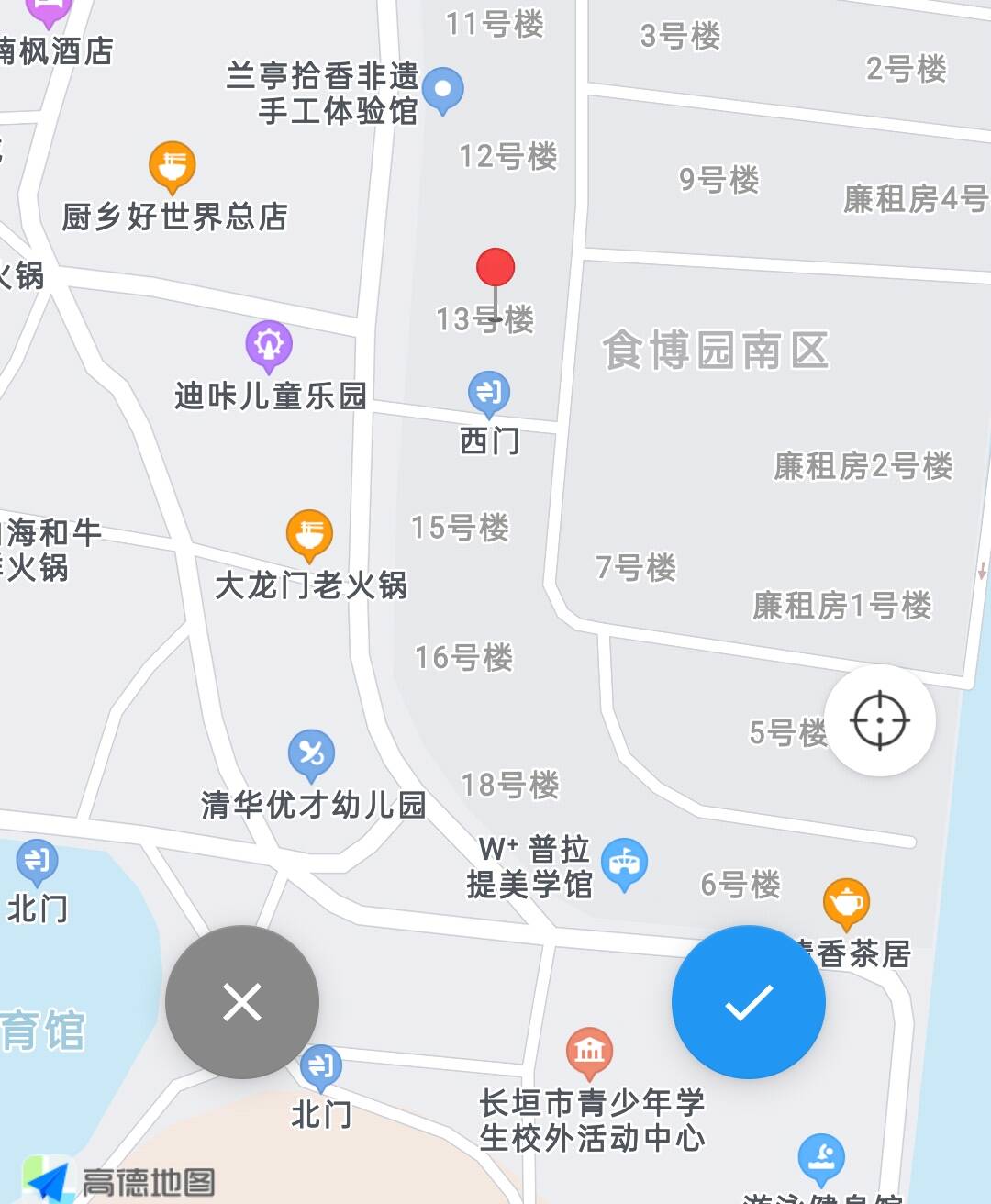Tap the W+ 普拉提美学馆 pin
991x1204 pixels.
625,864
